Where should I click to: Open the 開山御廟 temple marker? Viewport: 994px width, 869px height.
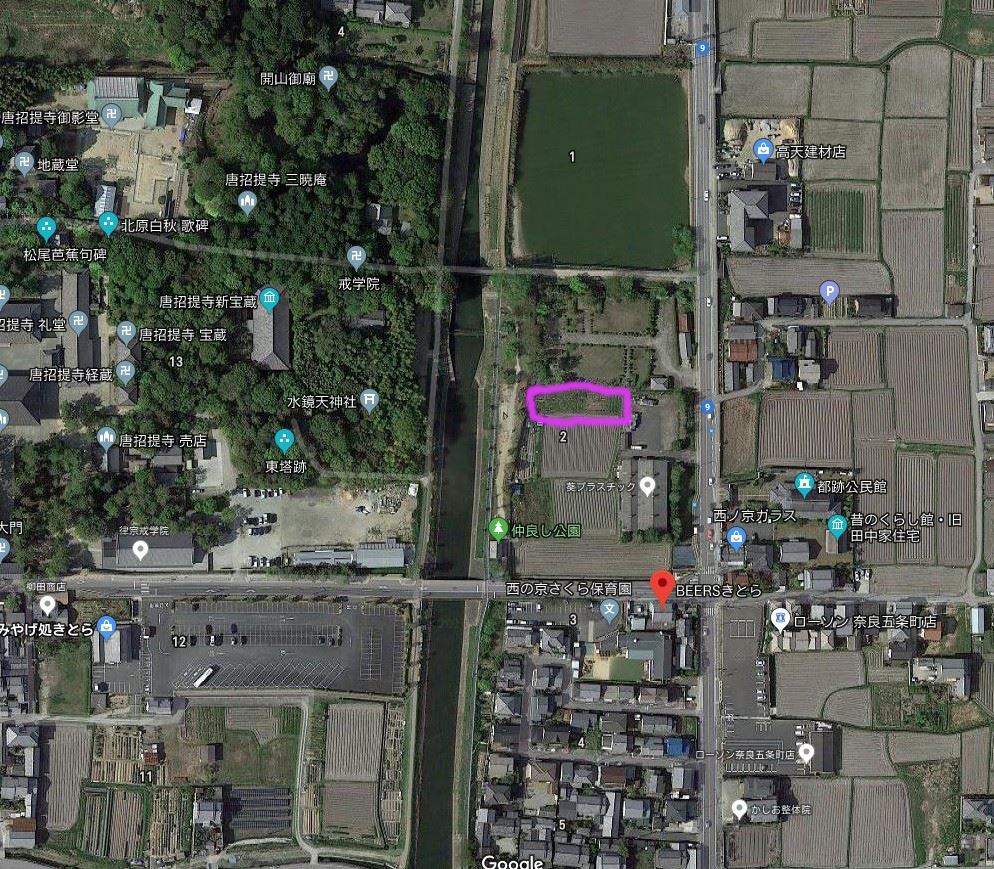click(328, 80)
